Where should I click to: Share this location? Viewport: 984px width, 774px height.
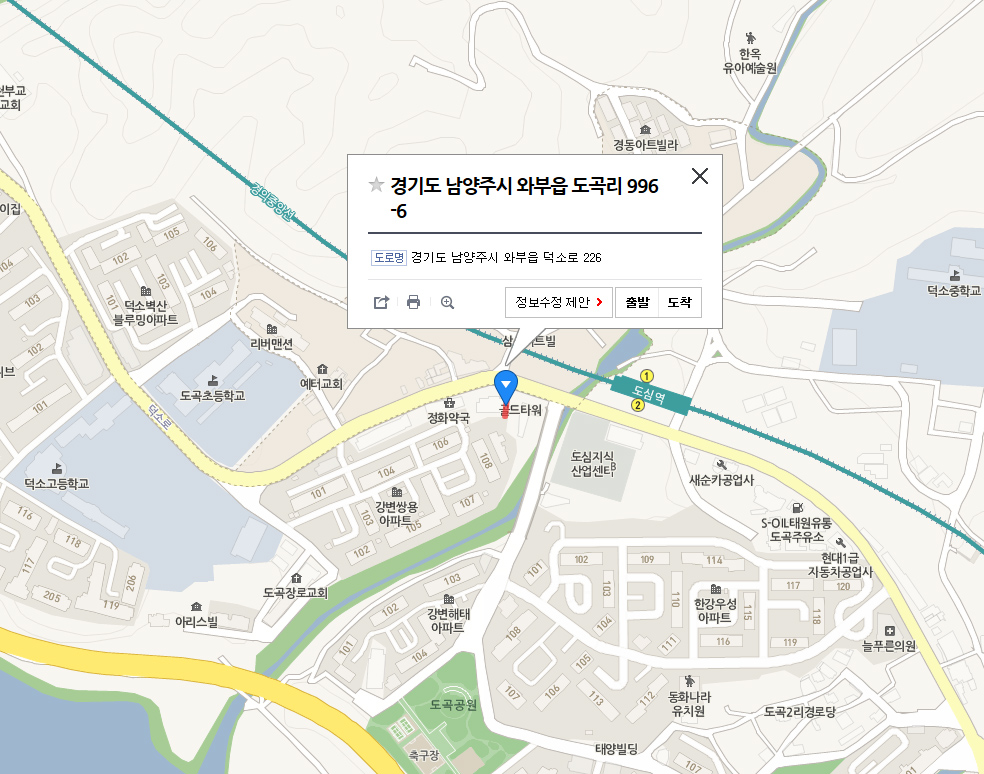(381, 302)
